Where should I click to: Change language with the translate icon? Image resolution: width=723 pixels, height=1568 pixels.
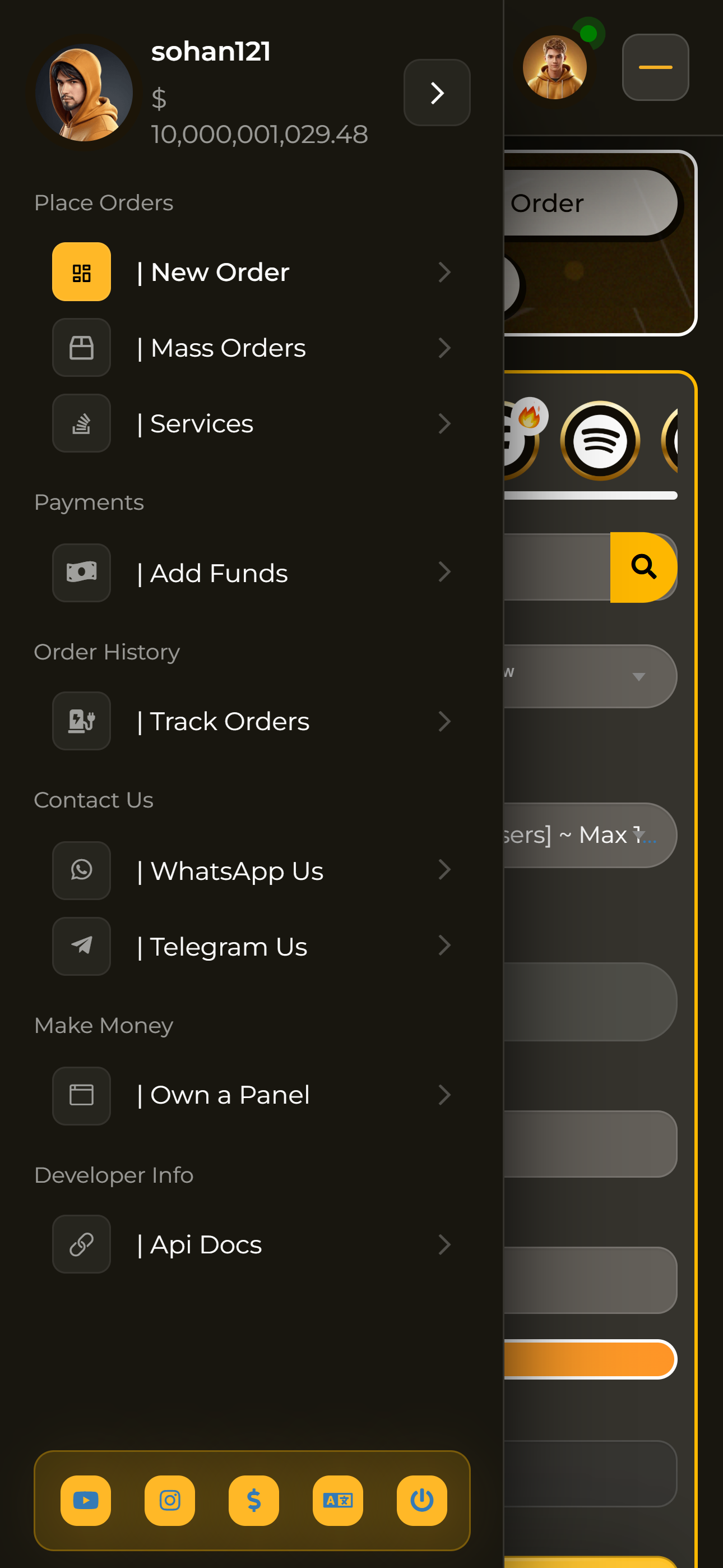pos(338,1501)
